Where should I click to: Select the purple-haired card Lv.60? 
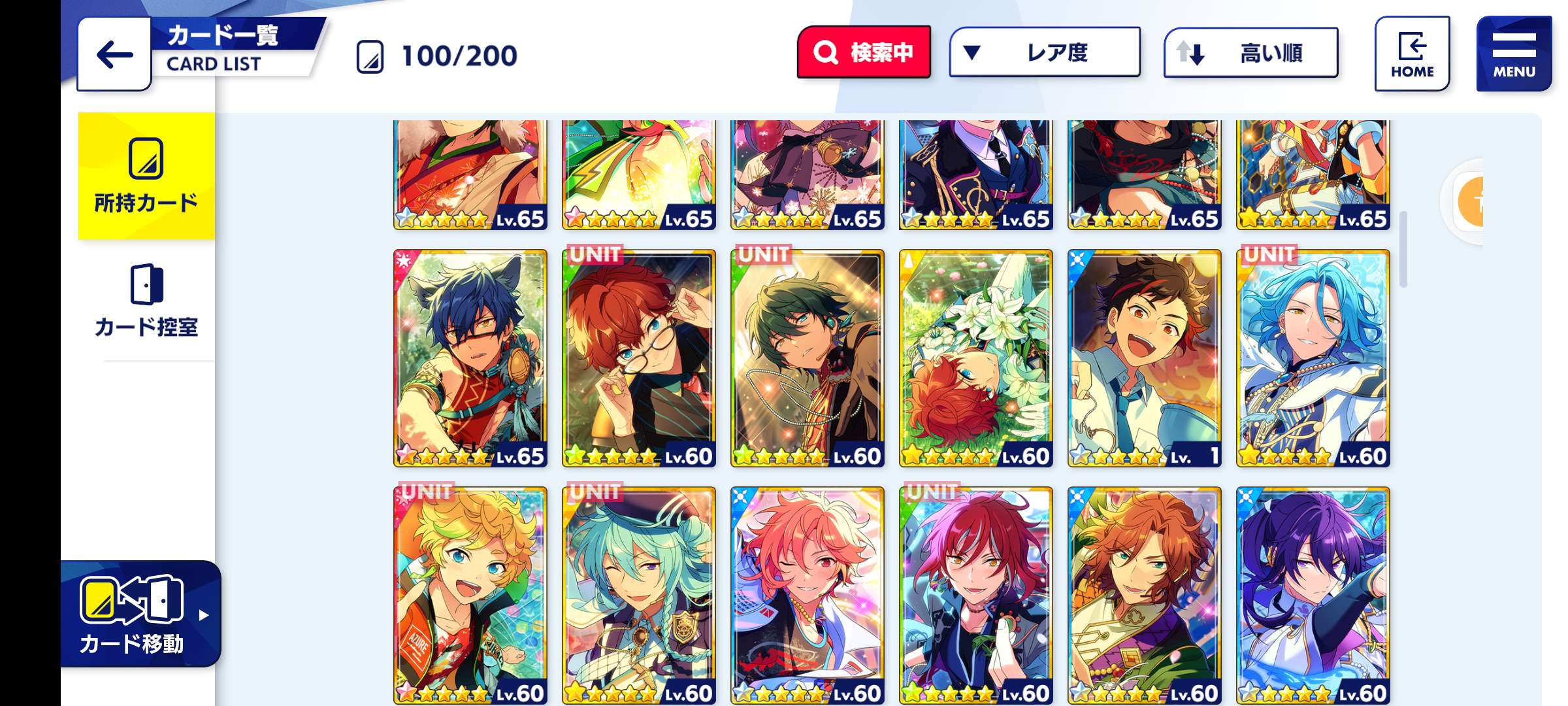tap(1313, 595)
